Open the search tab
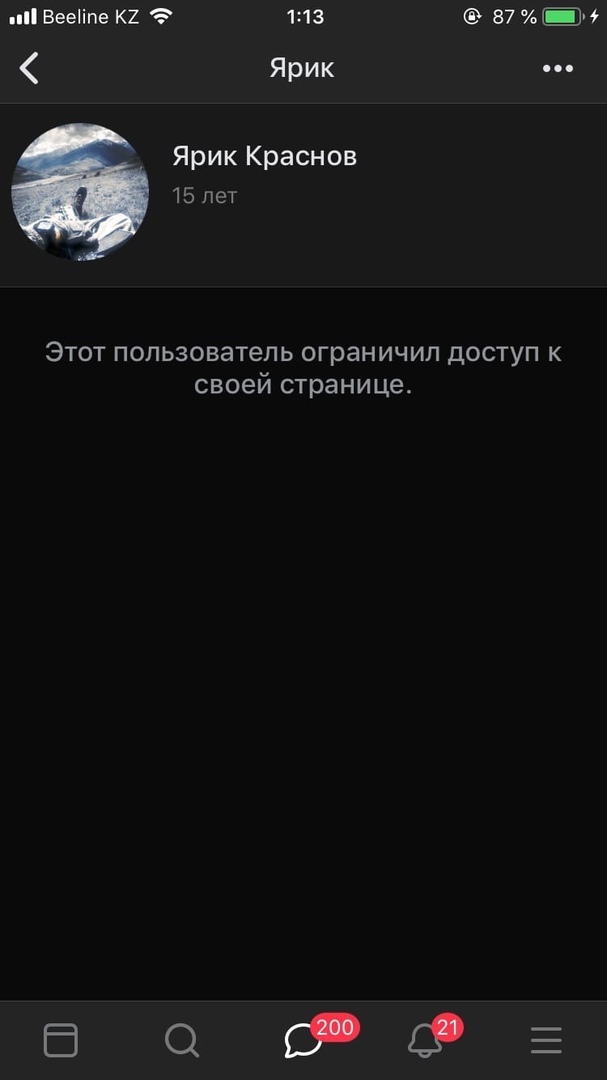 (x=182, y=1040)
